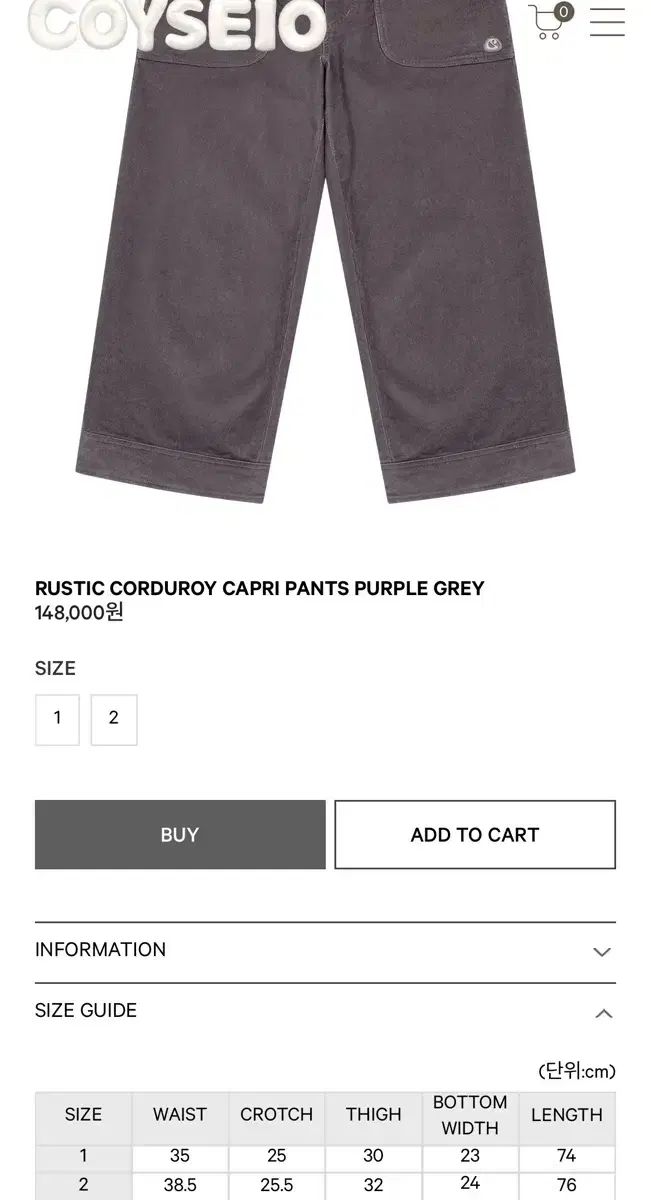Open the shopping cart
This screenshot has height=1200, width=651.
[548, 20]
